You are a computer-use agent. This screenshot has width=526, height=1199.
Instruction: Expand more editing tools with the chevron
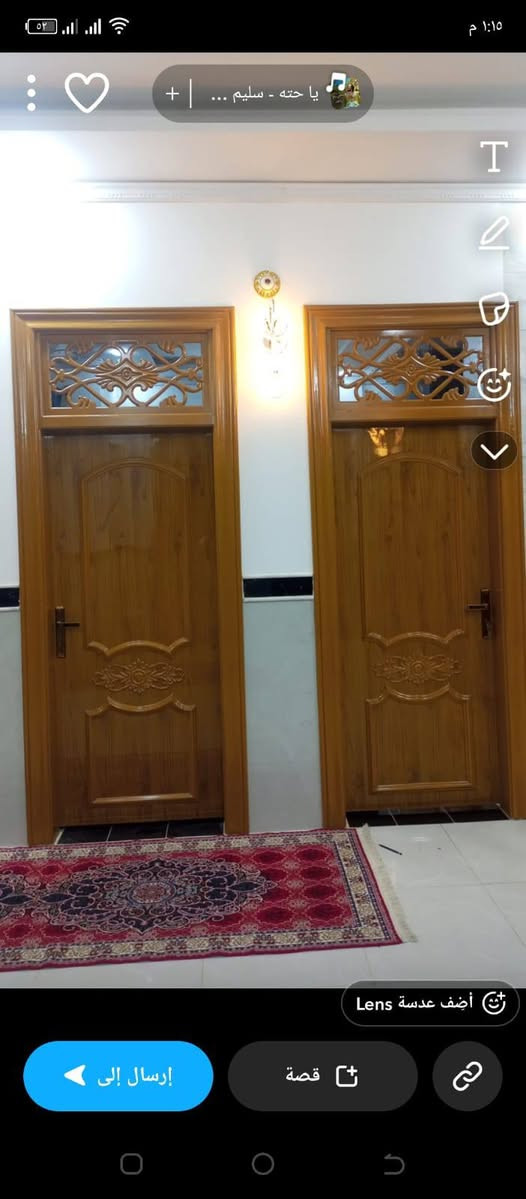tap(494, 451)
